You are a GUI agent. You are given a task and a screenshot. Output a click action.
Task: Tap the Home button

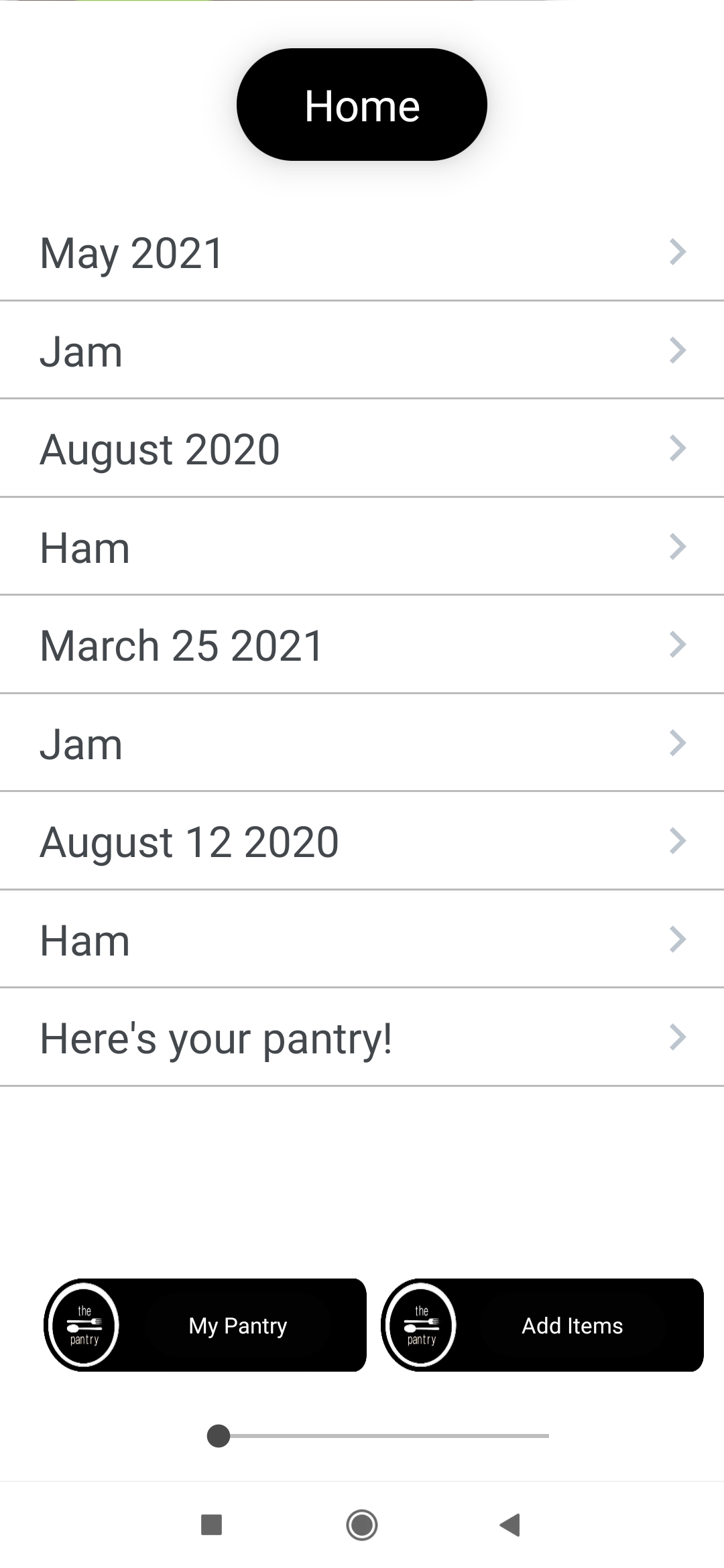[x=362, y=105]
